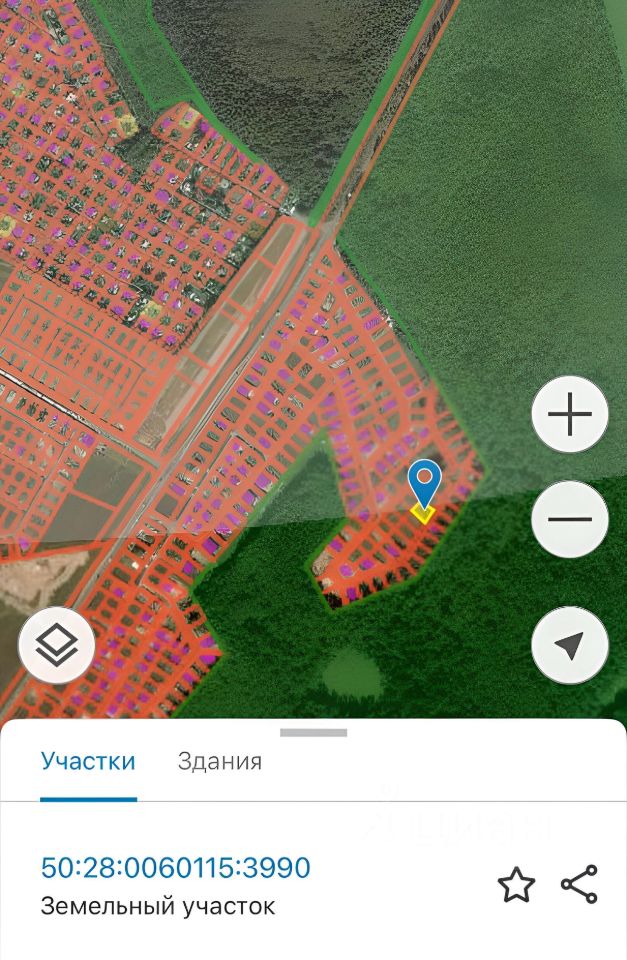
Task: Zoom out of the map
Action: tap(570, 519)
